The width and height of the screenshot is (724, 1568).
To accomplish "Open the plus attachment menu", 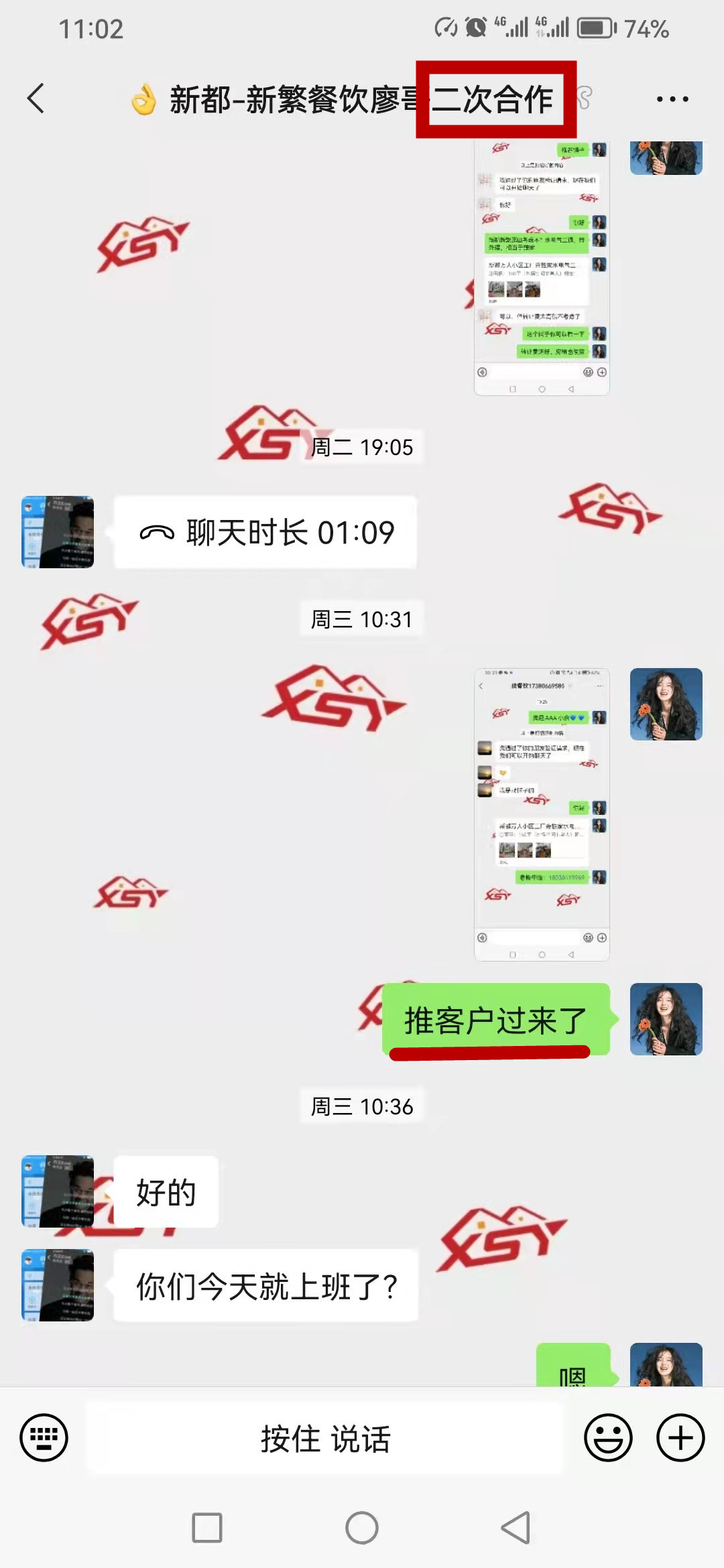I will coord(680,1438).
